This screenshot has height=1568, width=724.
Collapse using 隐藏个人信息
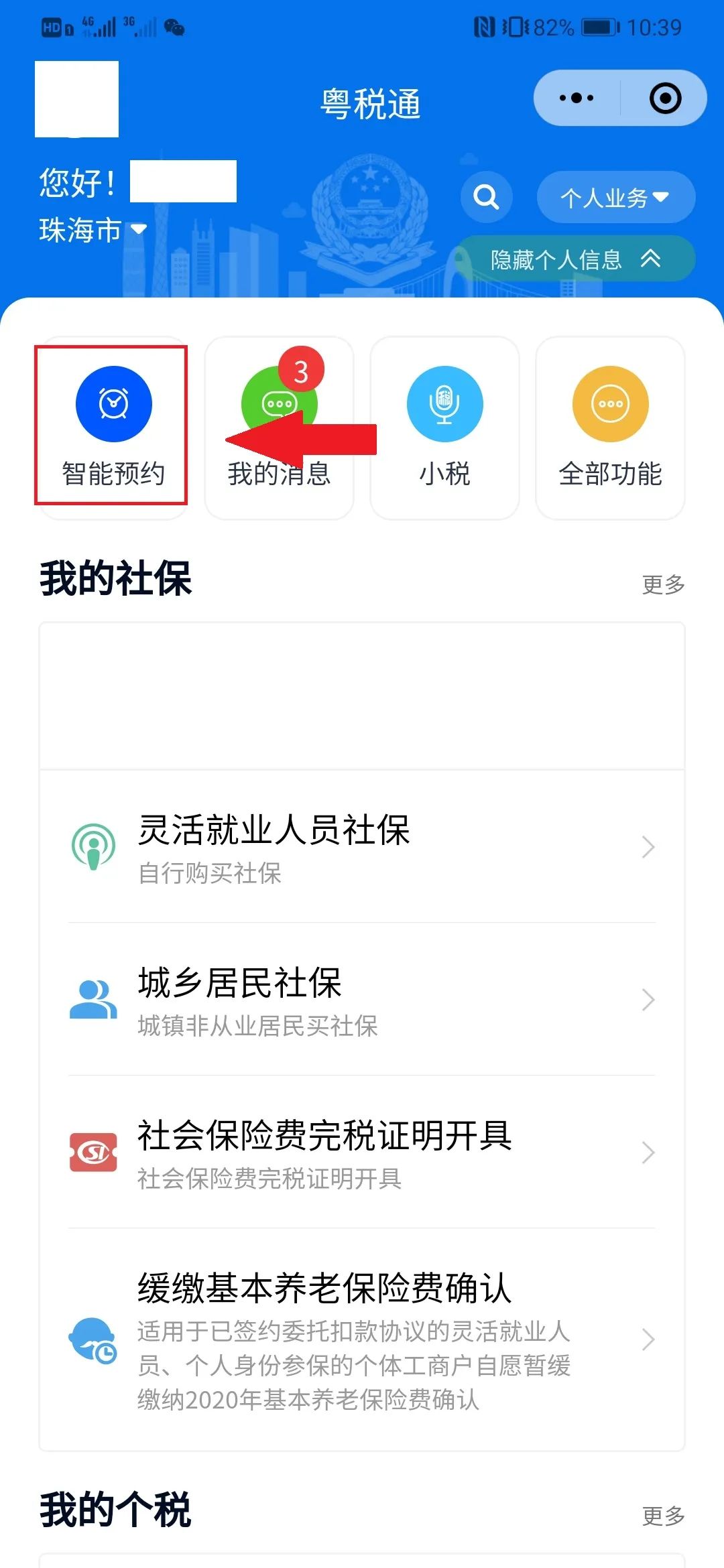click(x=575, y=259)
